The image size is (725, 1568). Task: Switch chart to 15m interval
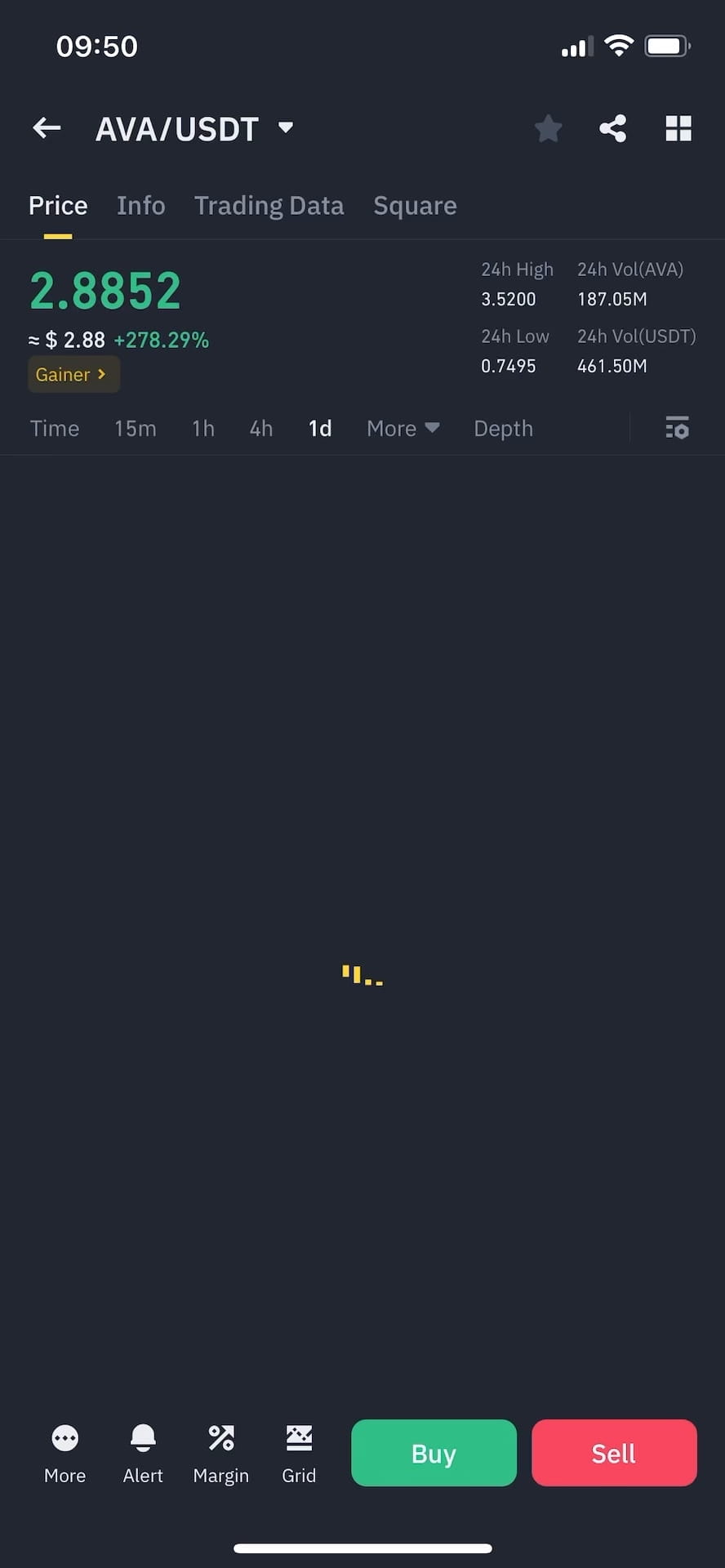click(x=135, y=428)
